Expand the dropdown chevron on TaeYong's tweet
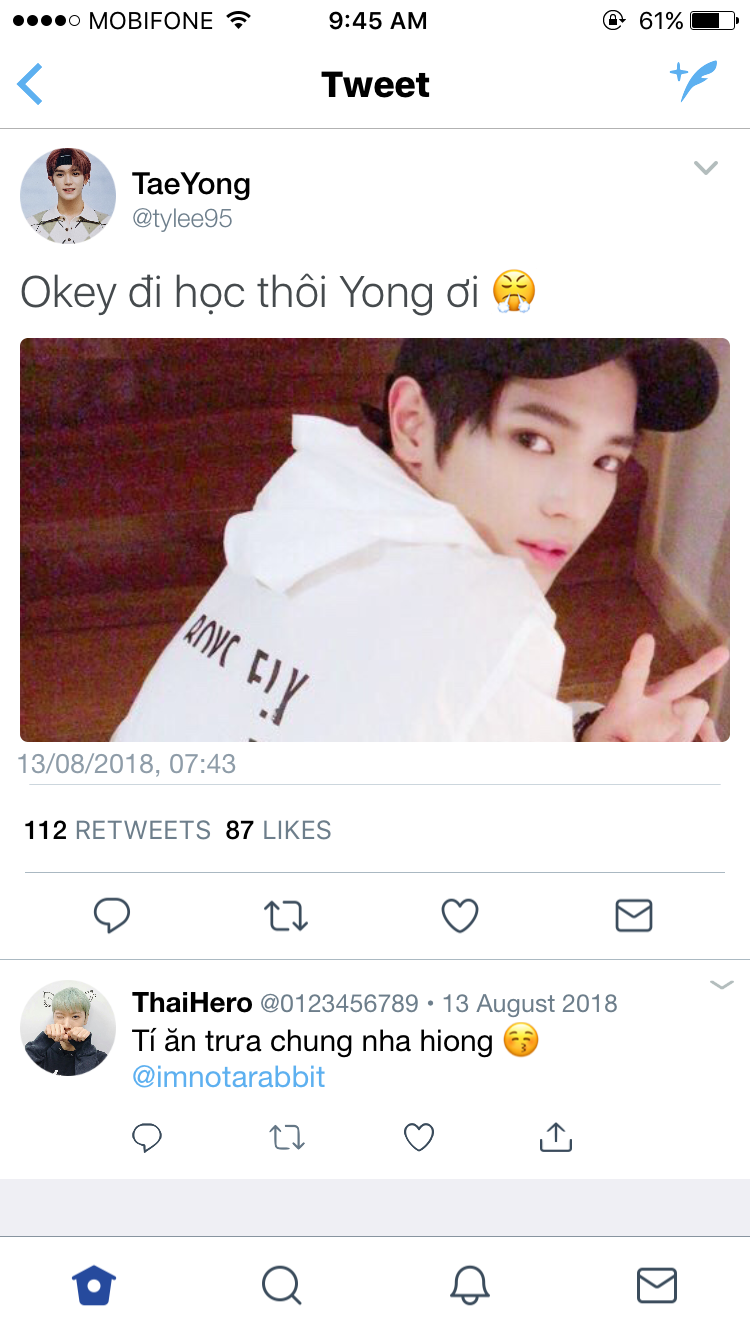The image size is (750, 1334). [706, 168]
